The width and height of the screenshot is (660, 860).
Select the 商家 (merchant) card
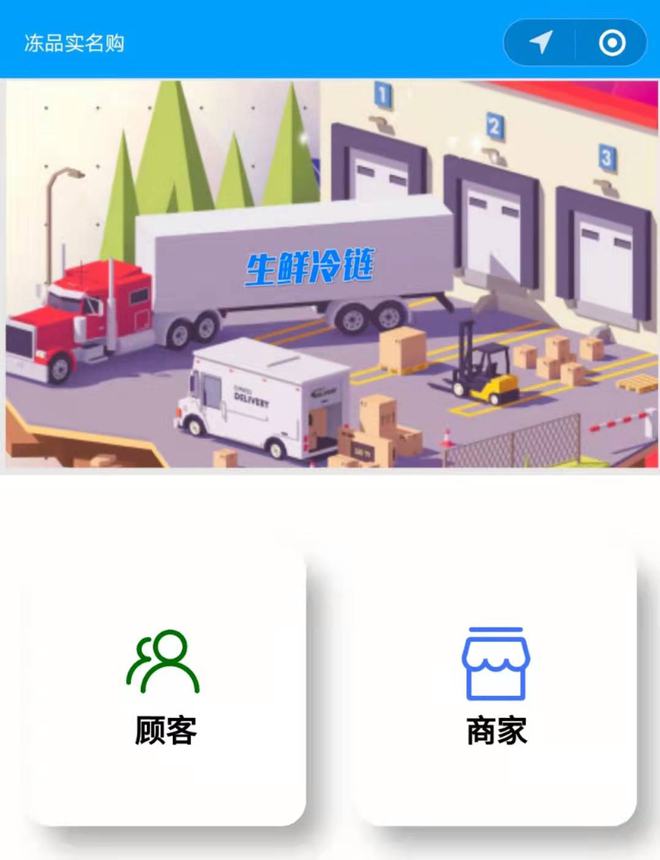tap(495, 687)
